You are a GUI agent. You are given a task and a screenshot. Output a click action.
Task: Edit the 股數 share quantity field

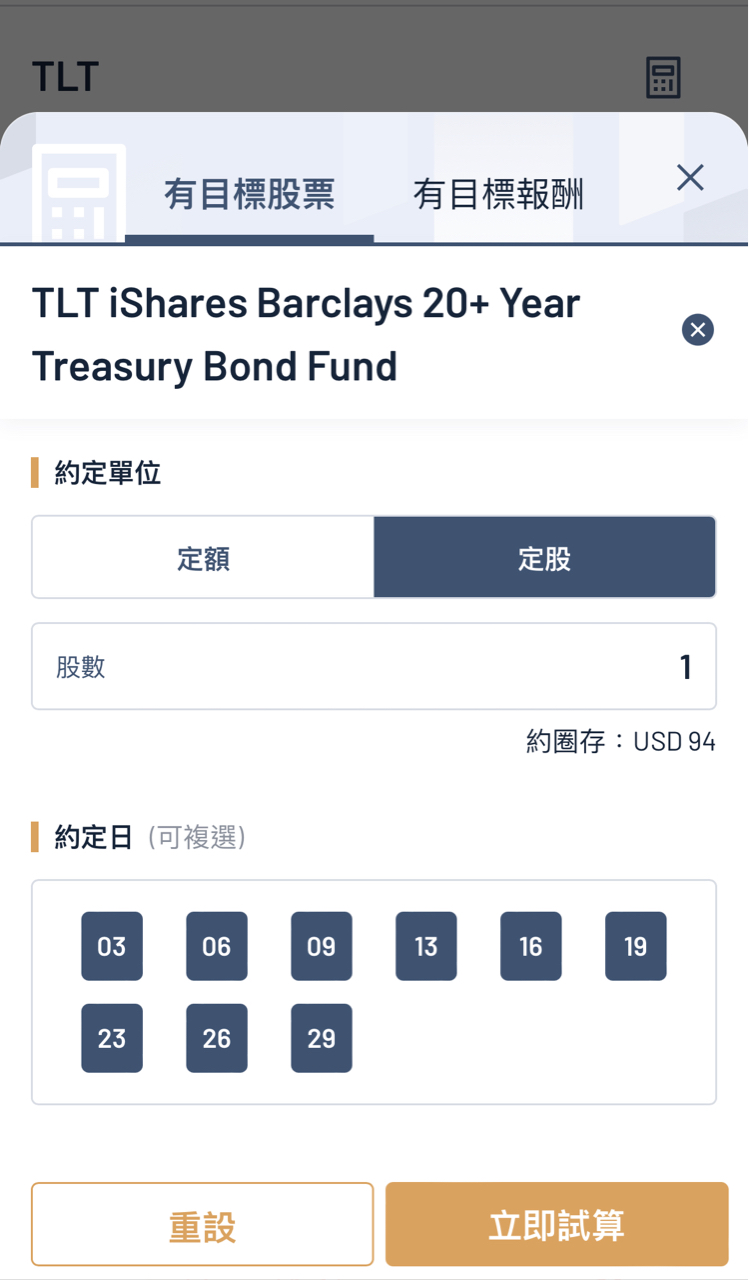pos(374,667)
